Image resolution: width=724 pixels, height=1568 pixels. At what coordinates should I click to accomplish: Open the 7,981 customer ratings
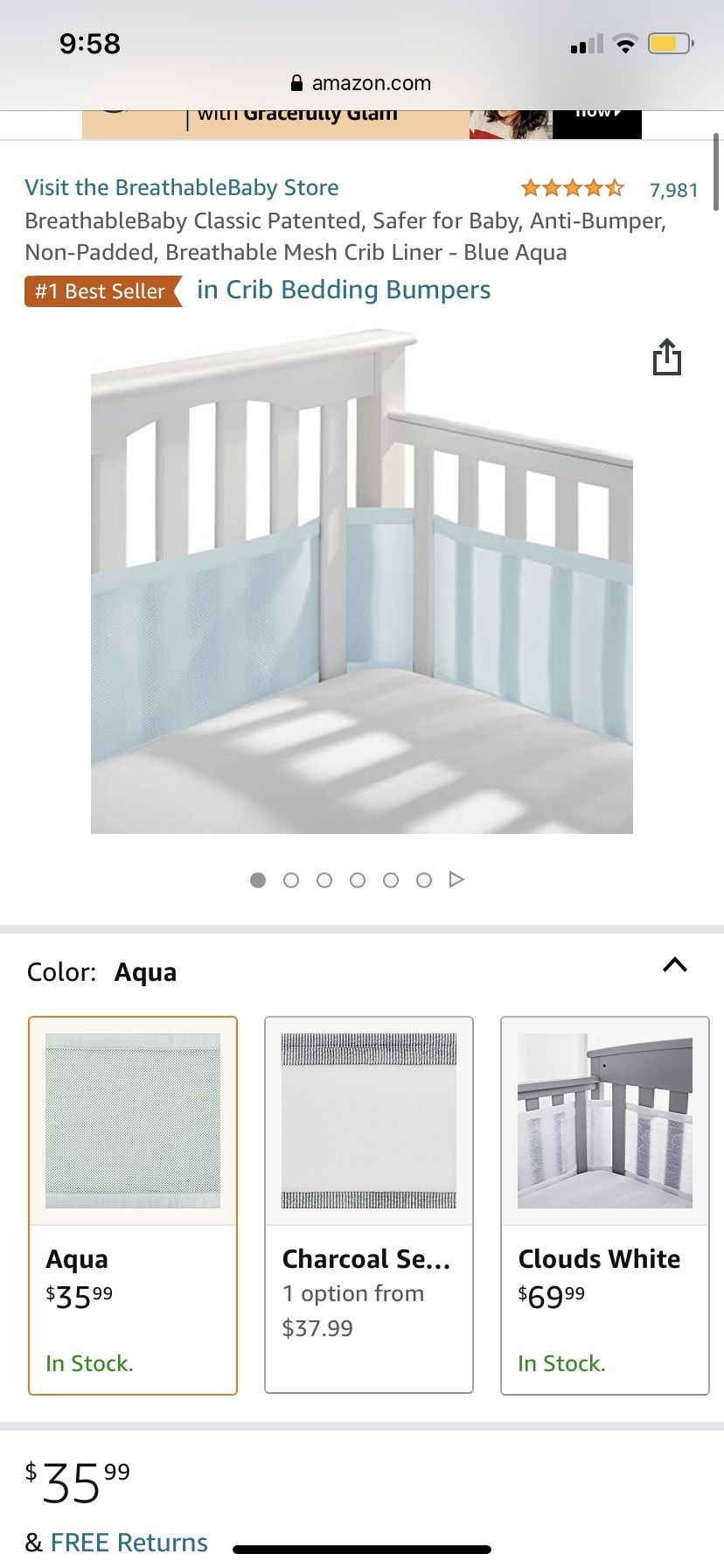pos(673,190)
